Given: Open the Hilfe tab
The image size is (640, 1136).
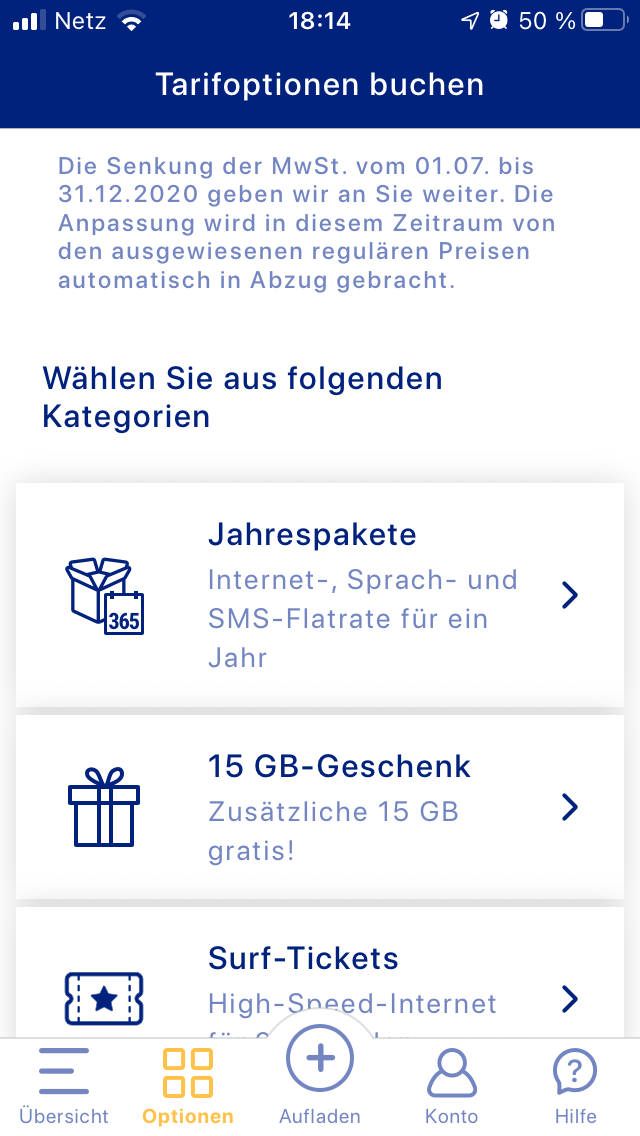Looking at the screenshot, I should [575, 1085].
